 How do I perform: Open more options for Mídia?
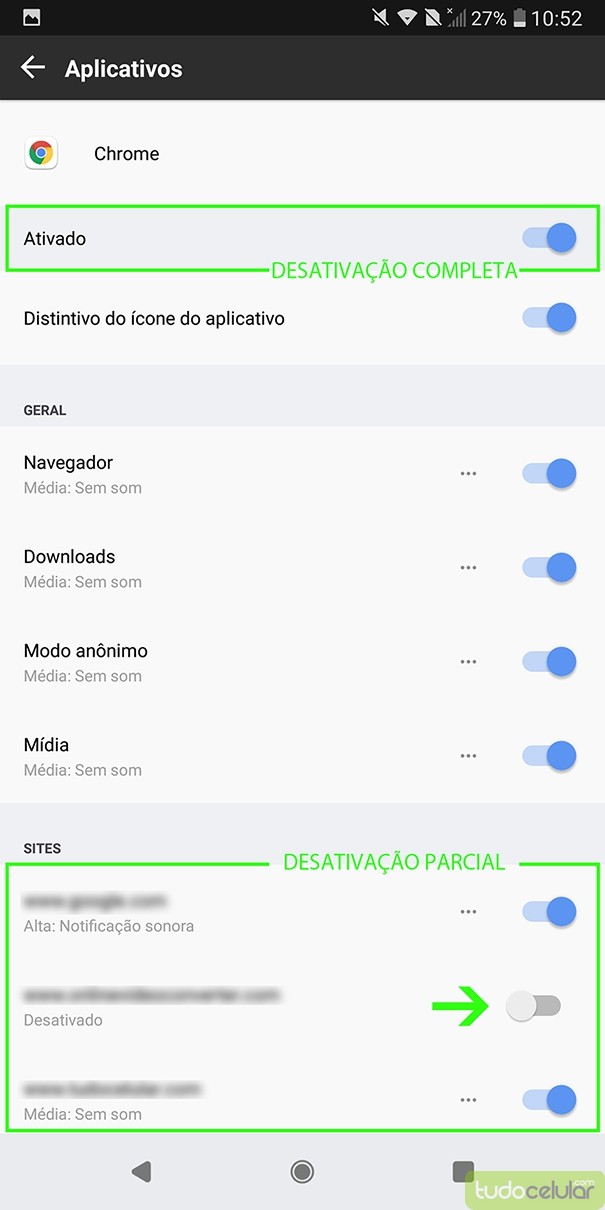click(x=468, y=755)
